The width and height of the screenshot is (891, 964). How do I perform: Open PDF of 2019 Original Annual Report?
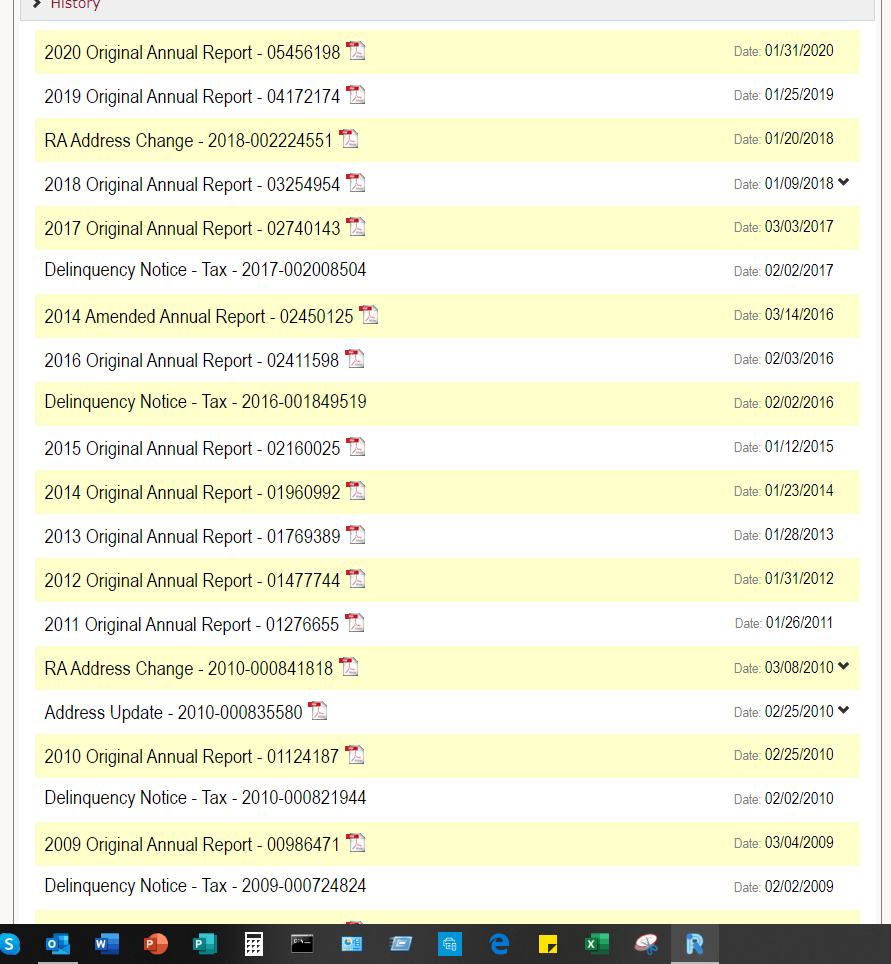tap(355, 95)
